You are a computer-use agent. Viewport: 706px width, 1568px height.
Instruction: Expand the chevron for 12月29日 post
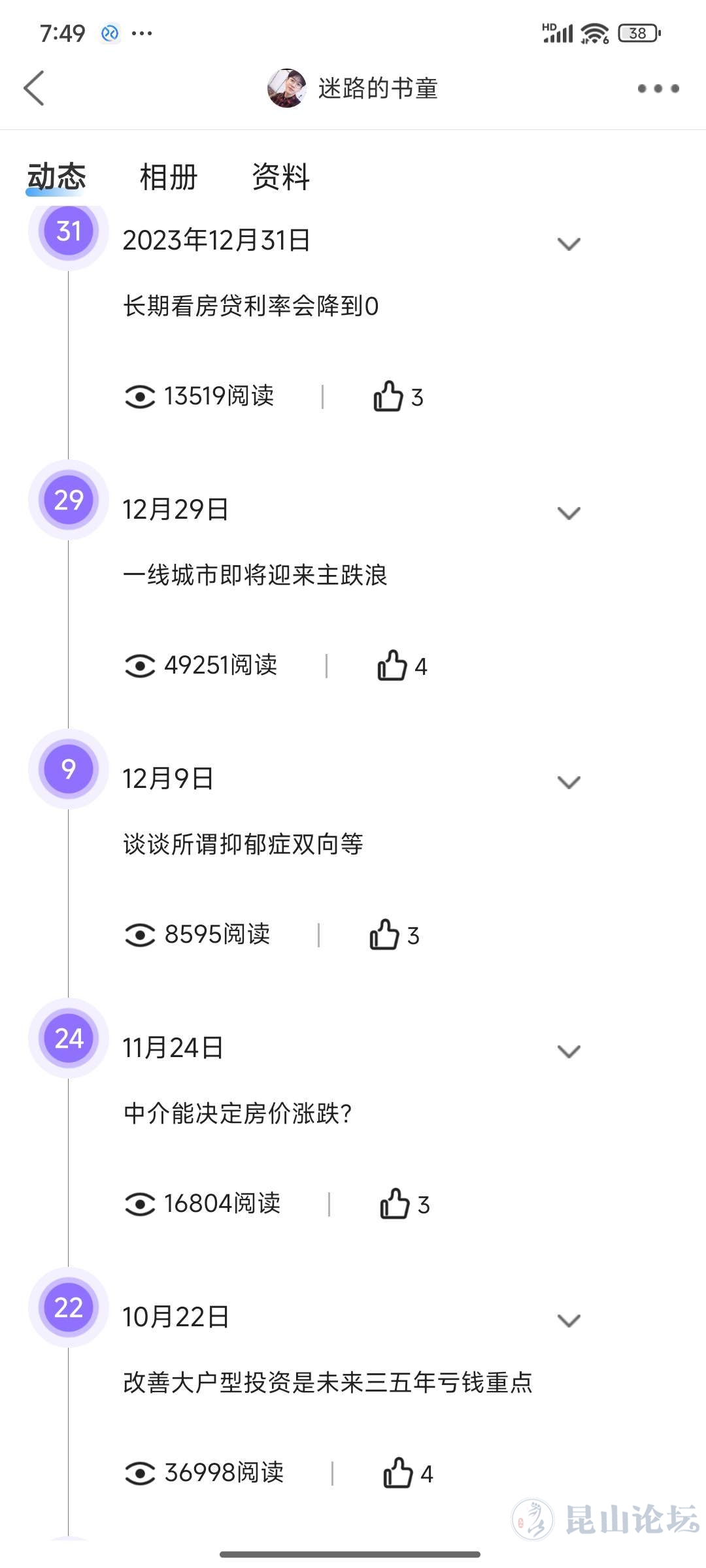coord(569,513)
